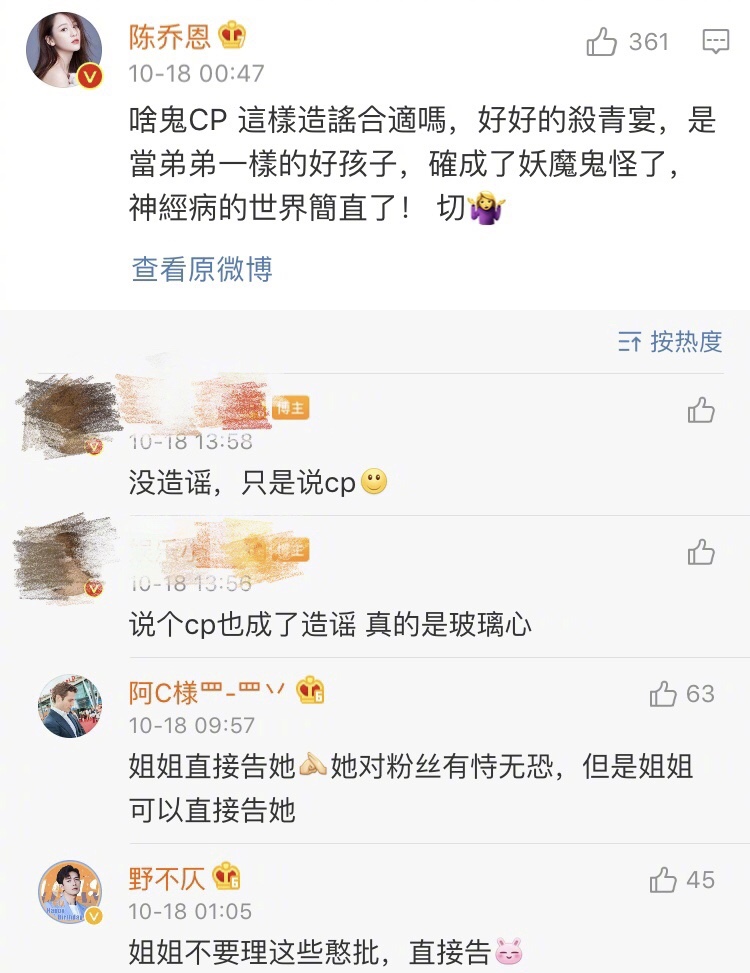Screen dimensions: 750x973
Task: Open 野不仄's profile avatar
Action: point(70,892)
